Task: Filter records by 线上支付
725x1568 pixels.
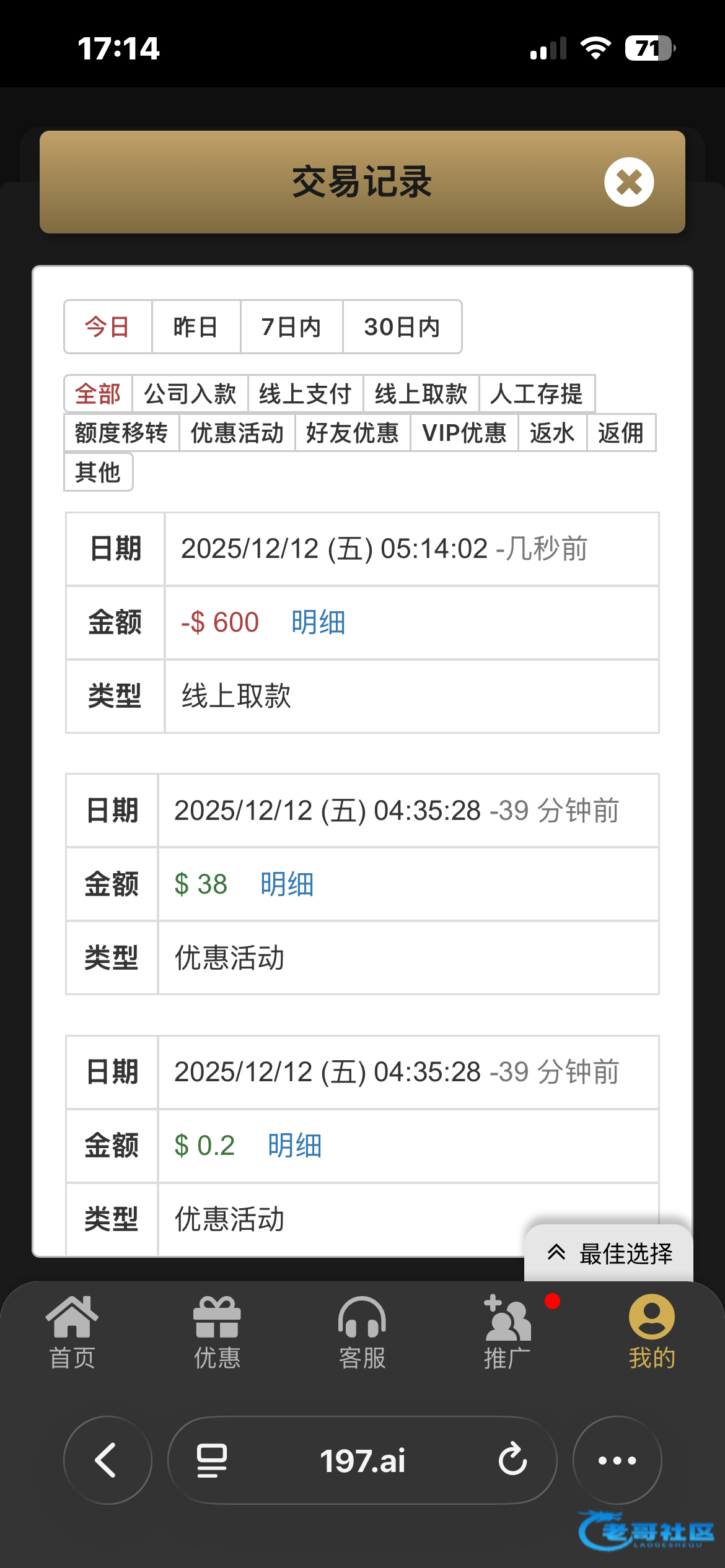Action: [x=305, y=394]
